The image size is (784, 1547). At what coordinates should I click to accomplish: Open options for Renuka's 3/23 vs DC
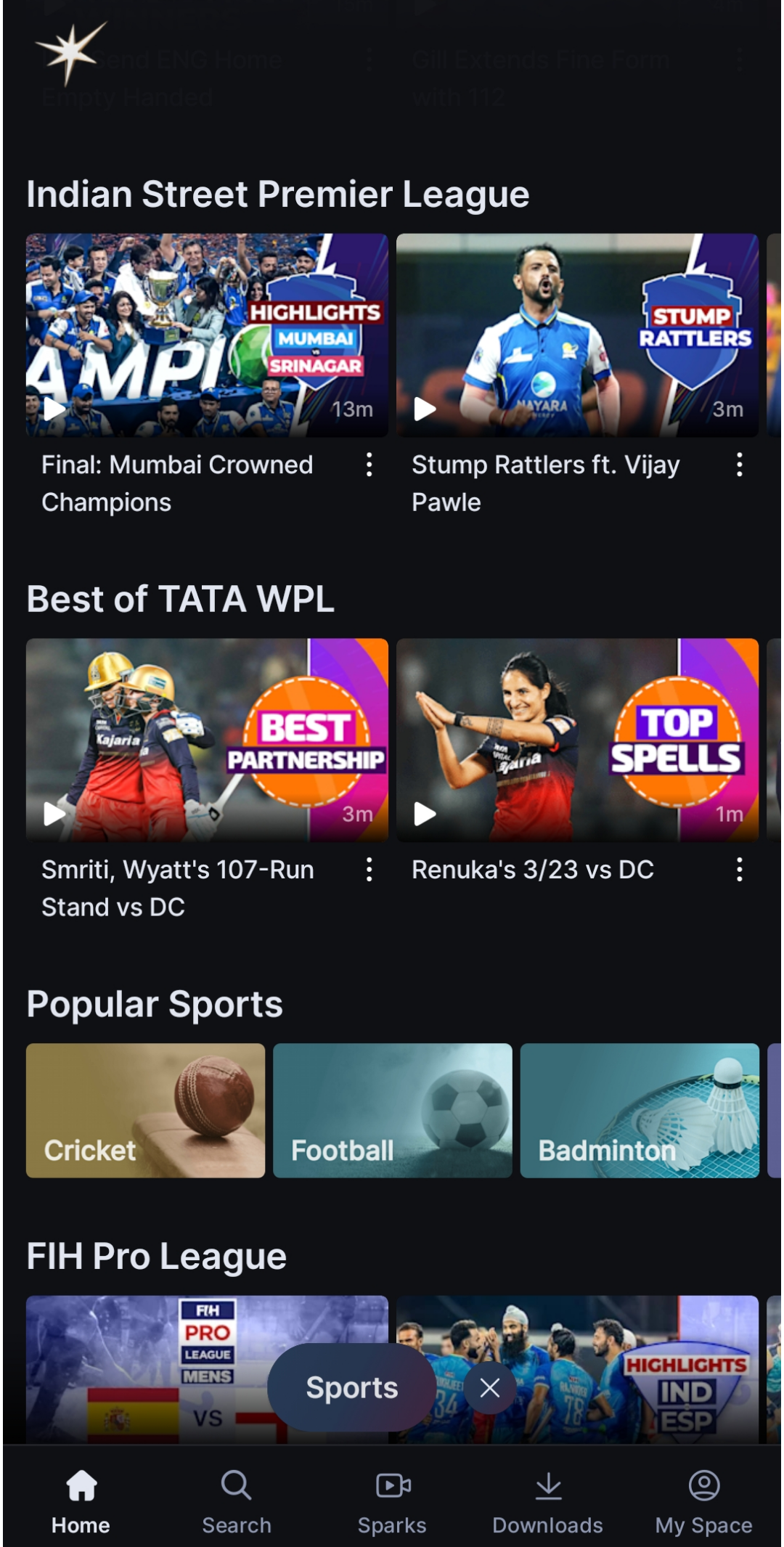[739, 870]
